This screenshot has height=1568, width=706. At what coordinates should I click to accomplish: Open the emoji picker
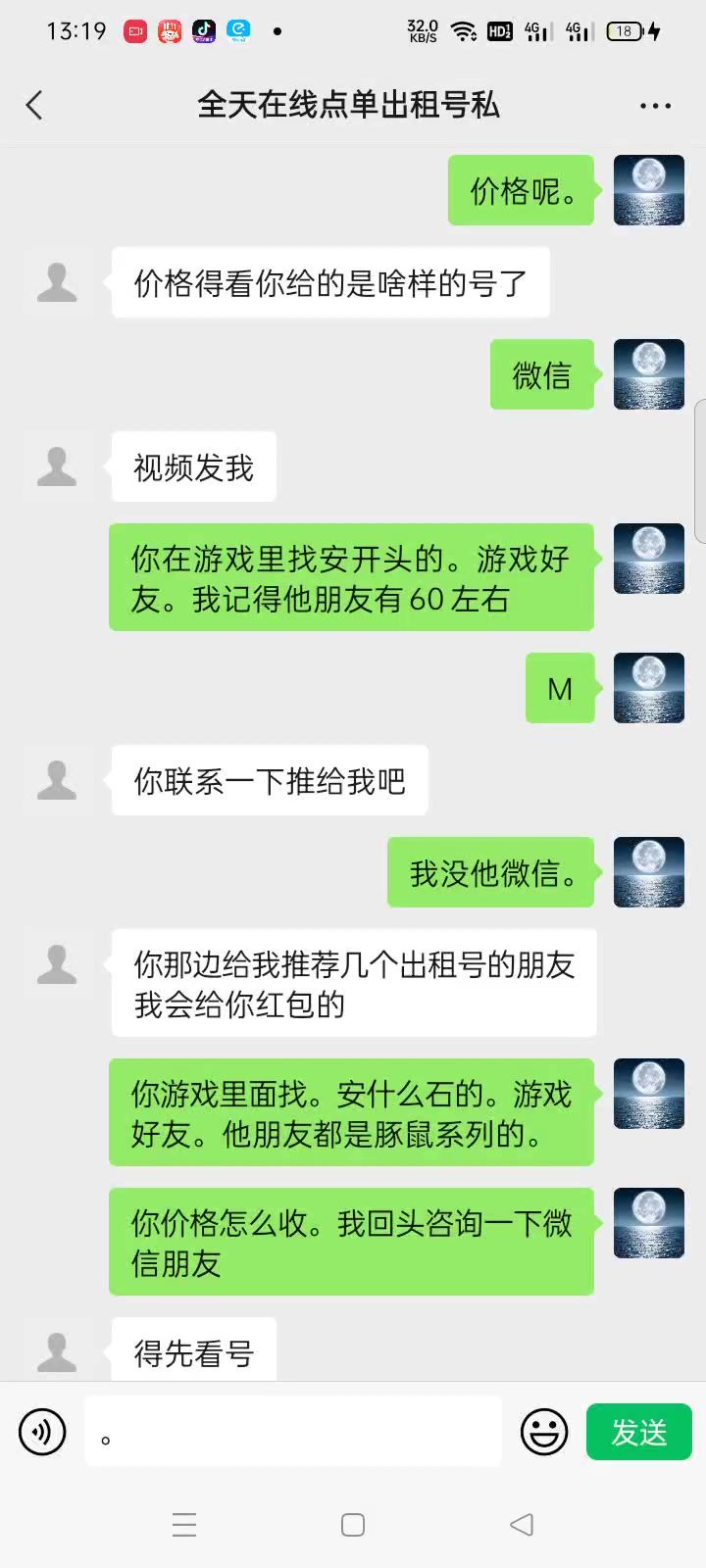544,1432
